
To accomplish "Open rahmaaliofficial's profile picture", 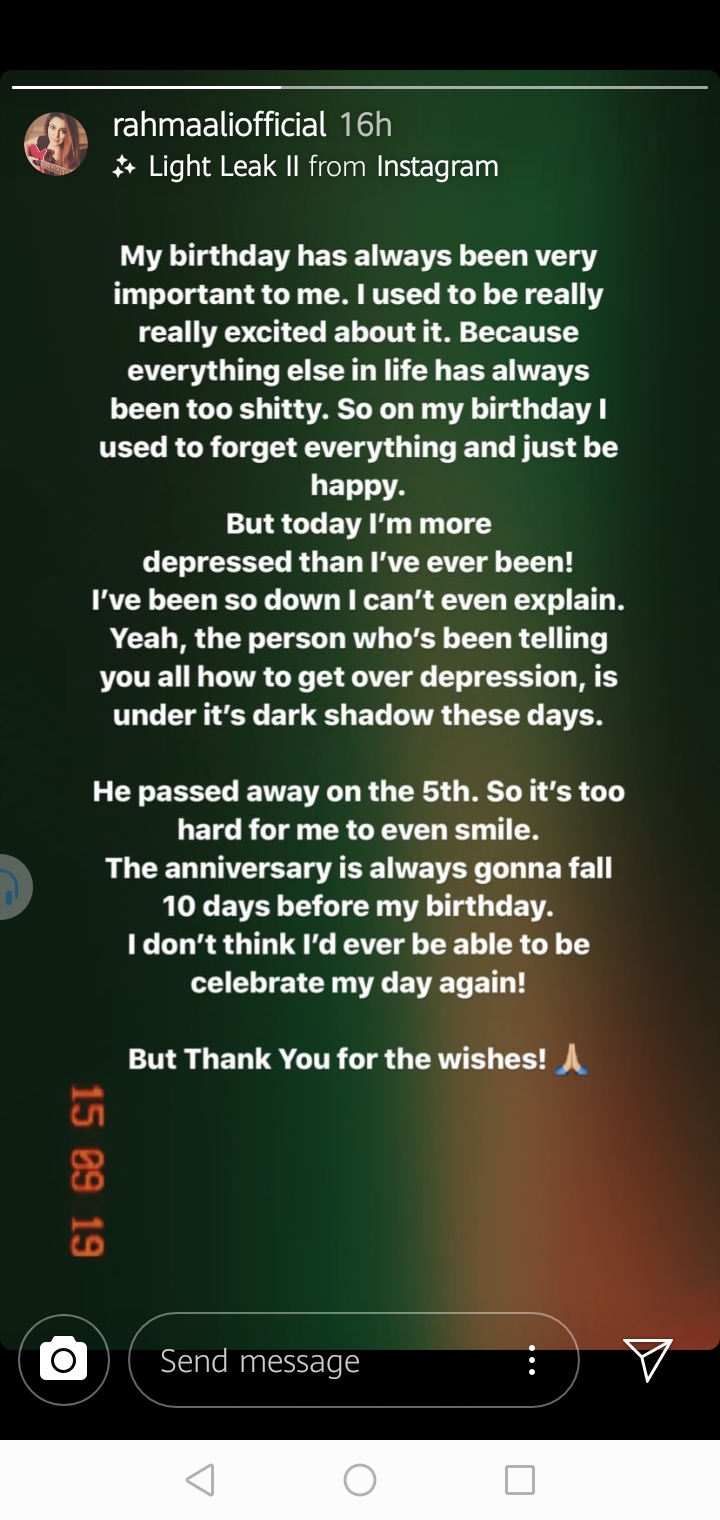I will click(56, 145).
